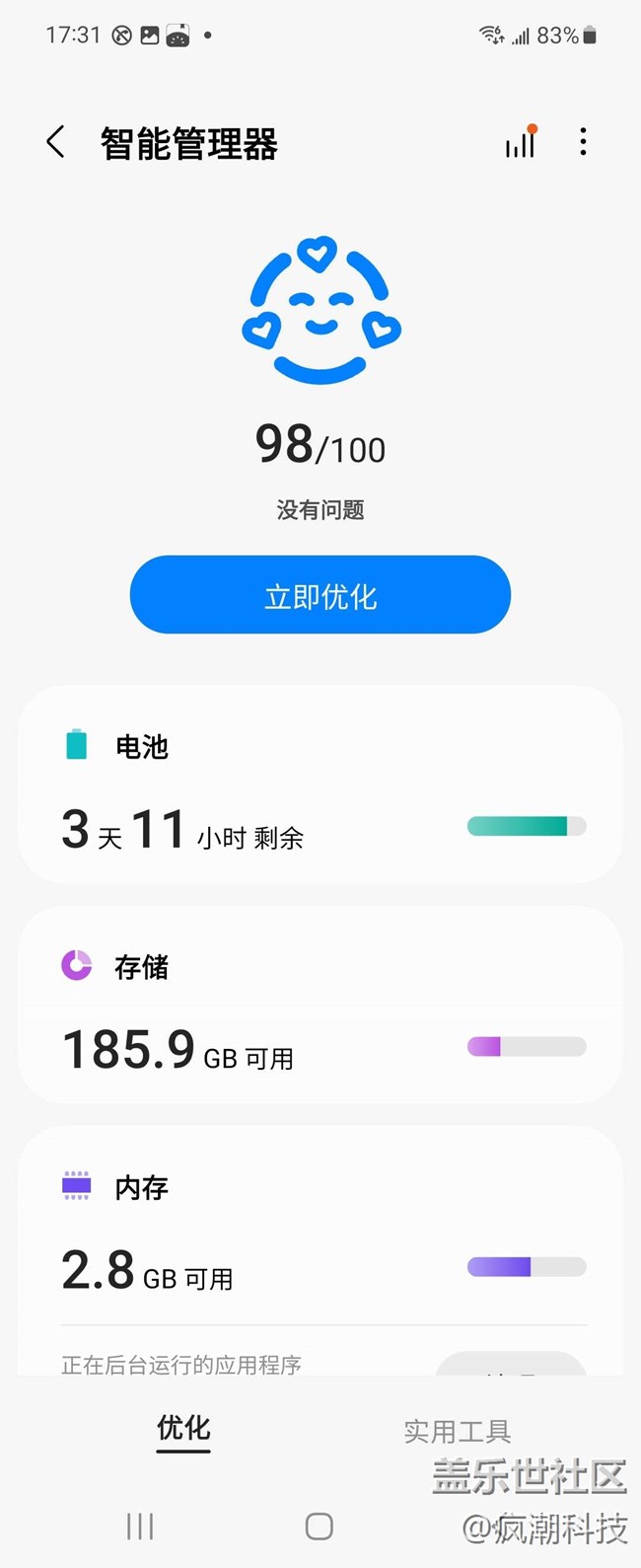The image size is (641, 1568).
Task: Select the 优化 tab
Action: tap(183, 1429)
